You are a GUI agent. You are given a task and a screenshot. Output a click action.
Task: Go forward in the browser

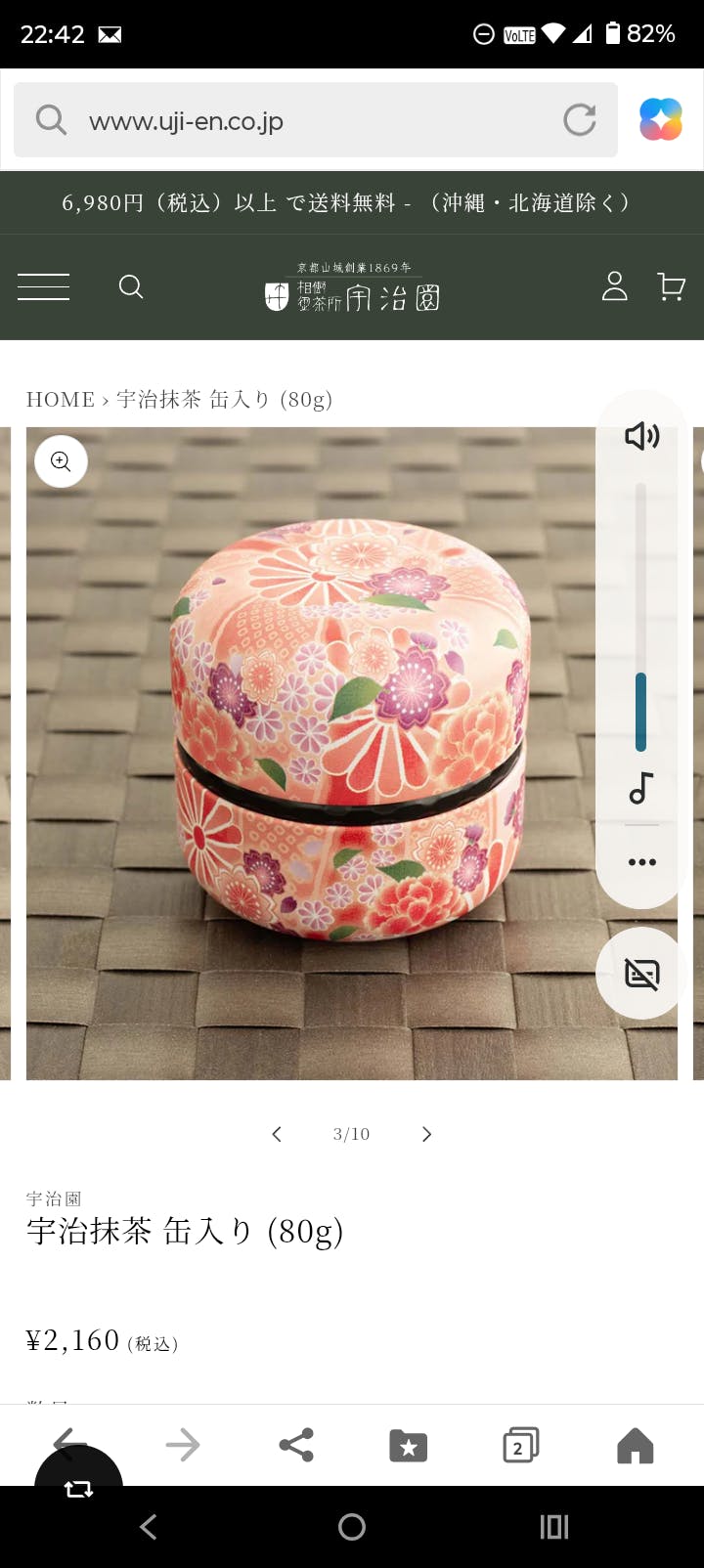coord(183,1445)
